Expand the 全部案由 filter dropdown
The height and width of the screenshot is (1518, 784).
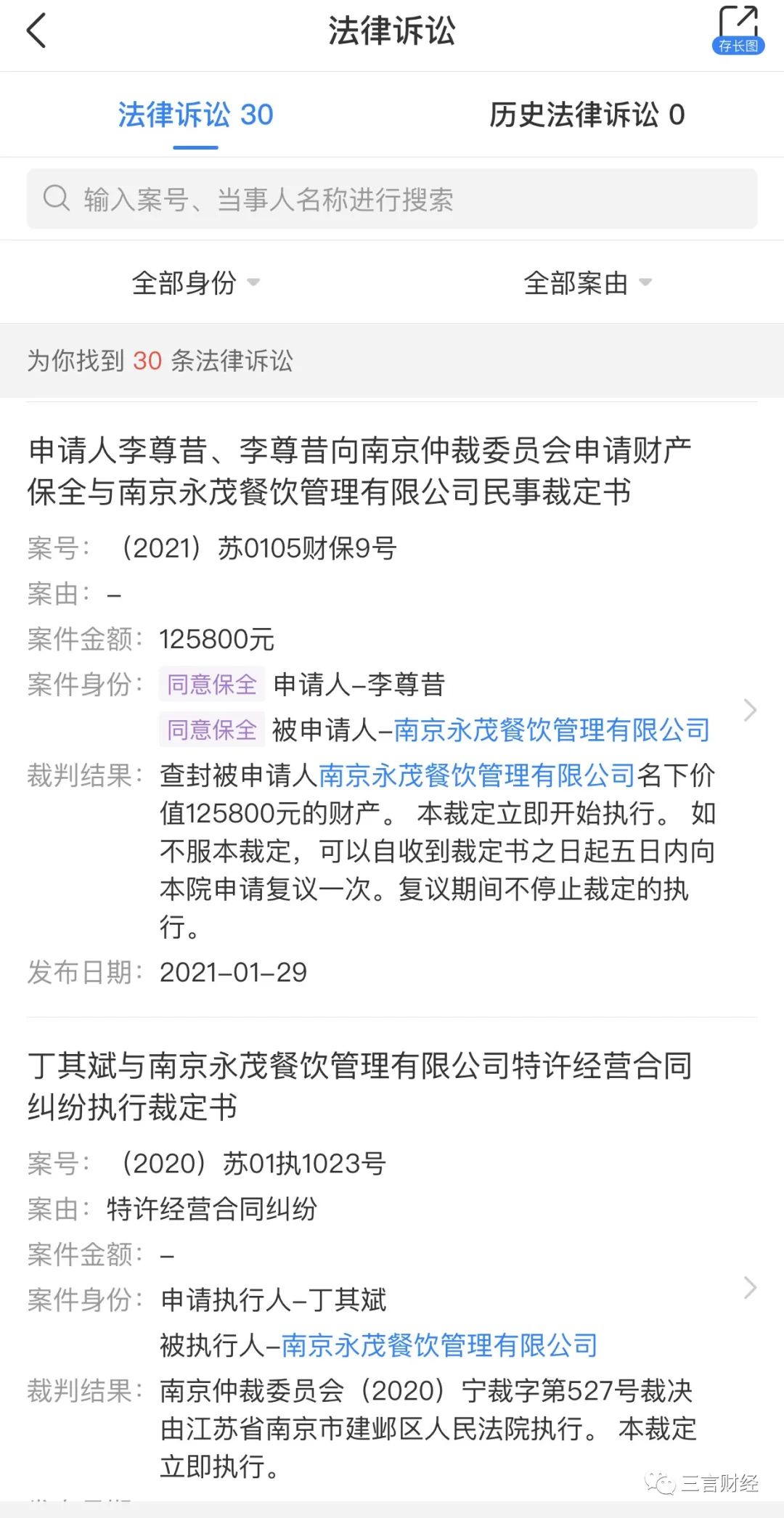point(587,282)
